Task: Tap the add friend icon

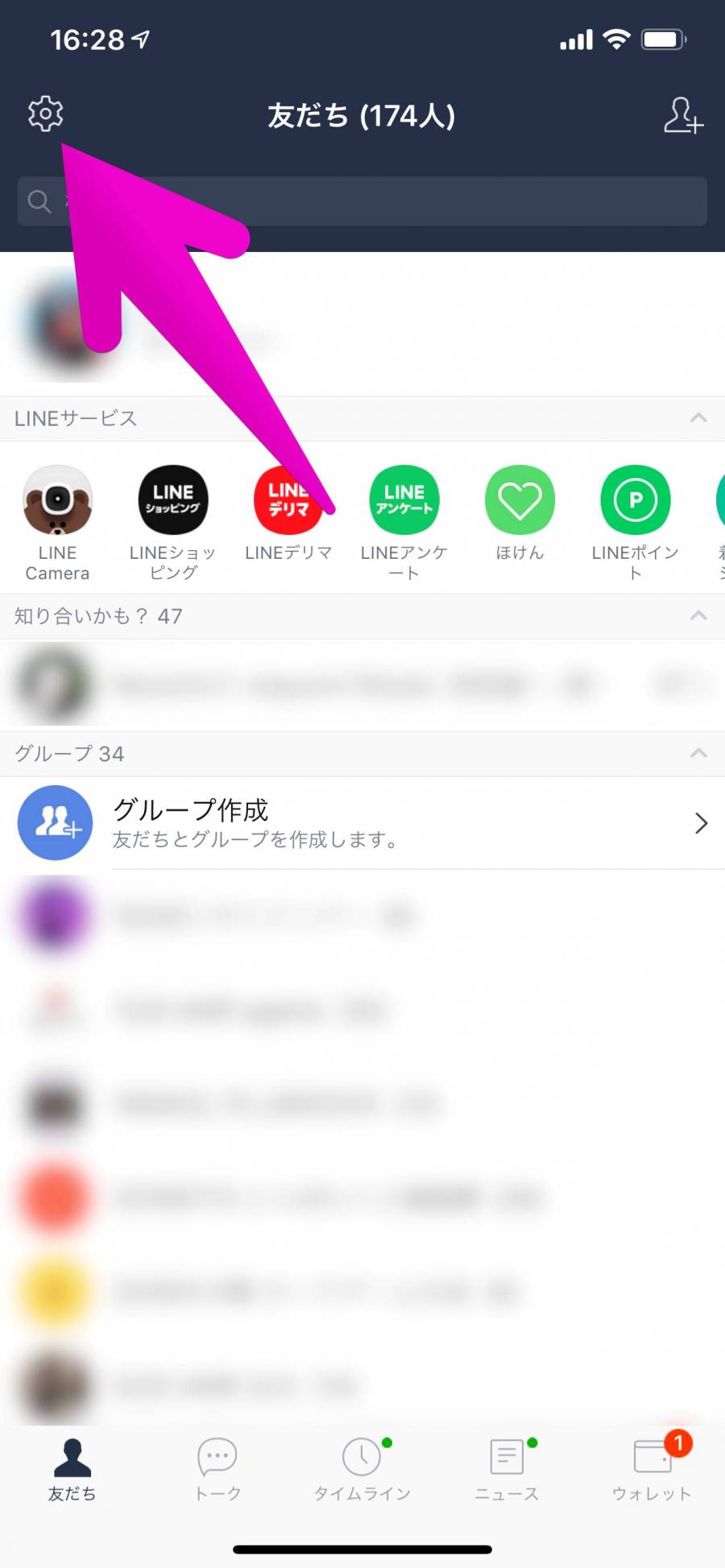Action: pos(682,115)
